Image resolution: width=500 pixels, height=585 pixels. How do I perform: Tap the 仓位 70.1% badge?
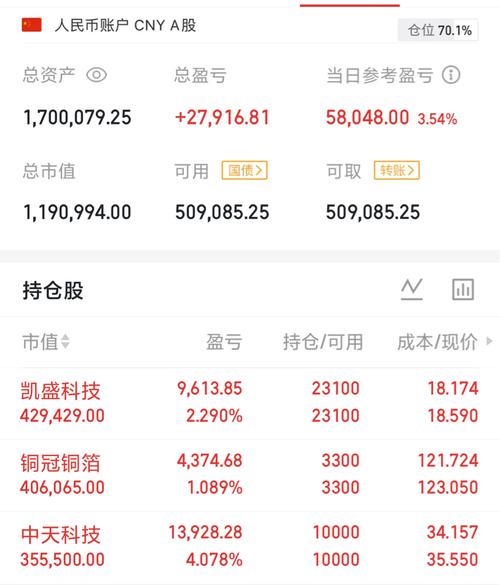pos(439,30)
